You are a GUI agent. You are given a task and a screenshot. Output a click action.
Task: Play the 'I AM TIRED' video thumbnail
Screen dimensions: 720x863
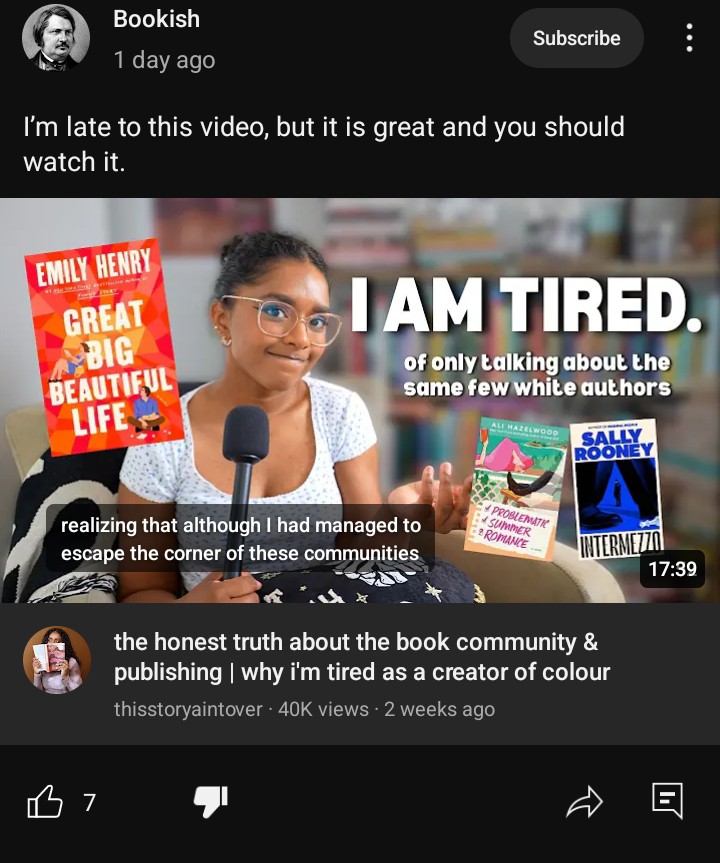(x=360, y=400)
